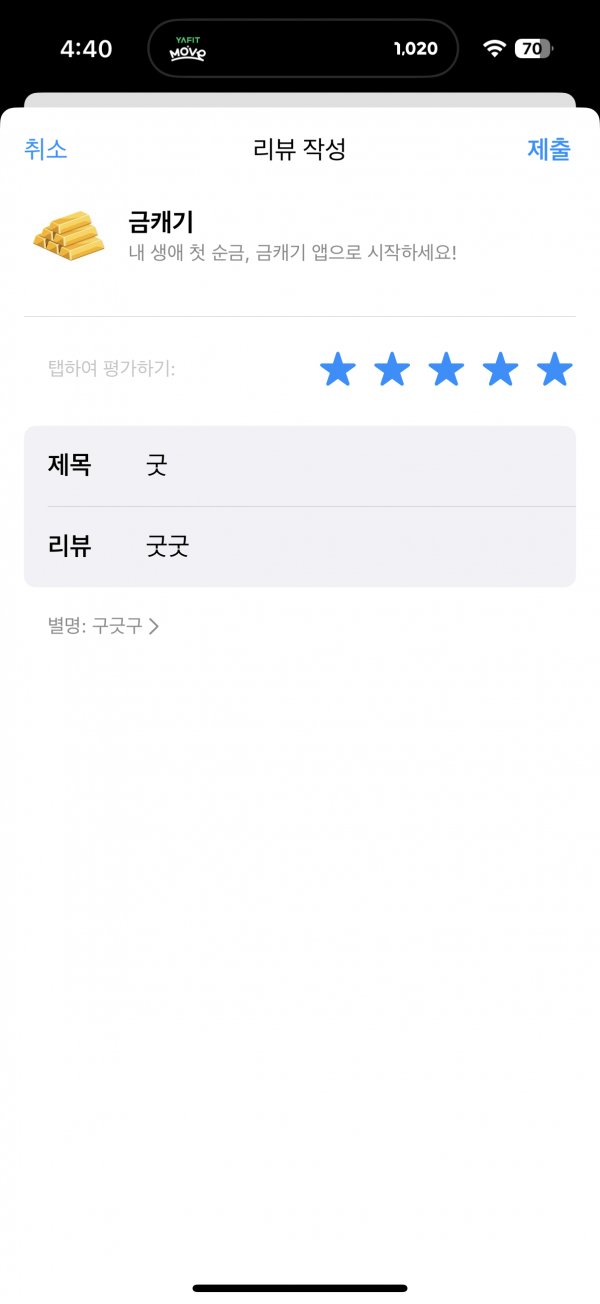Submit the review with 제출
This screenshot has width=600, height=1304.
pos(549,150)
